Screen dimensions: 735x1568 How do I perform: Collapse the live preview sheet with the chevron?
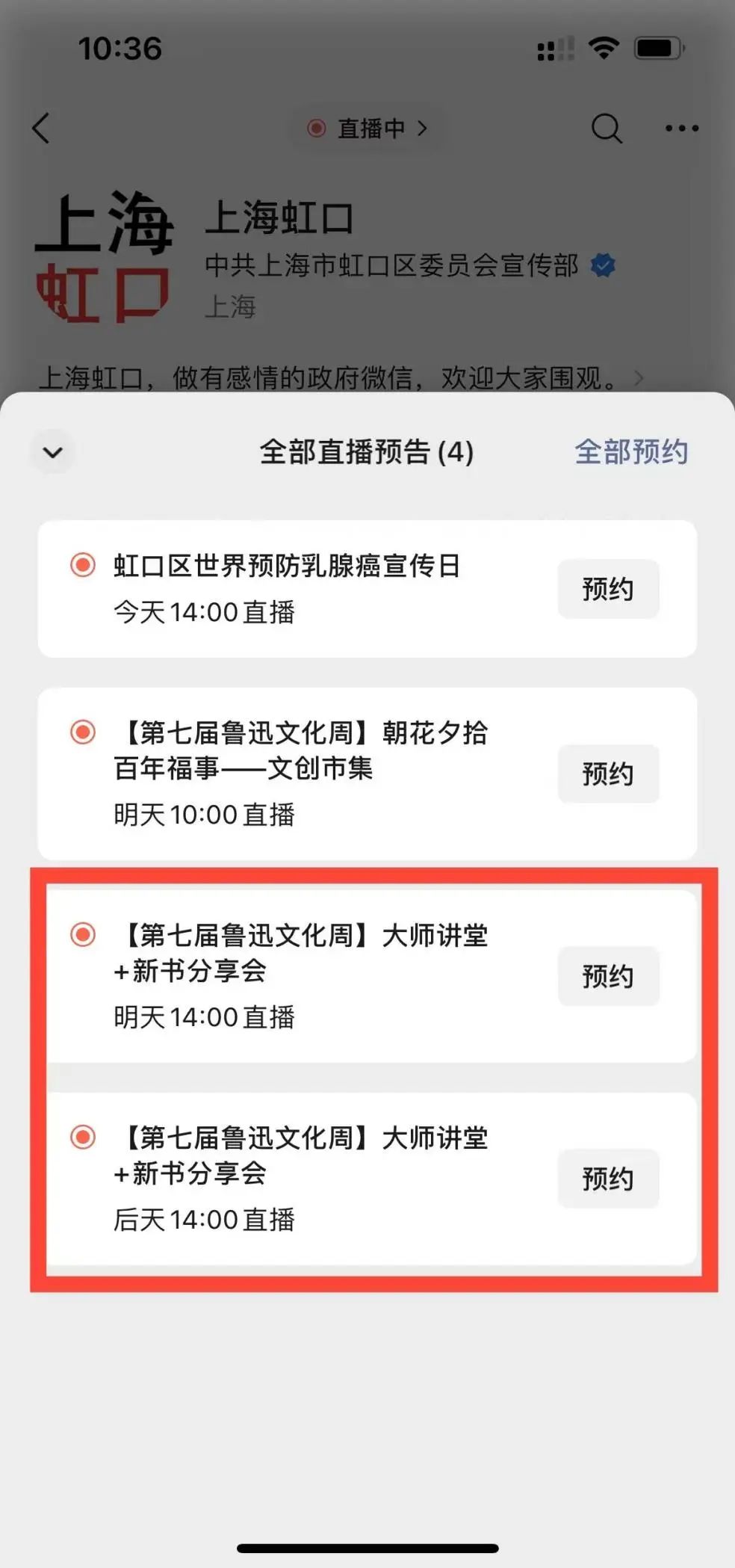53,452
